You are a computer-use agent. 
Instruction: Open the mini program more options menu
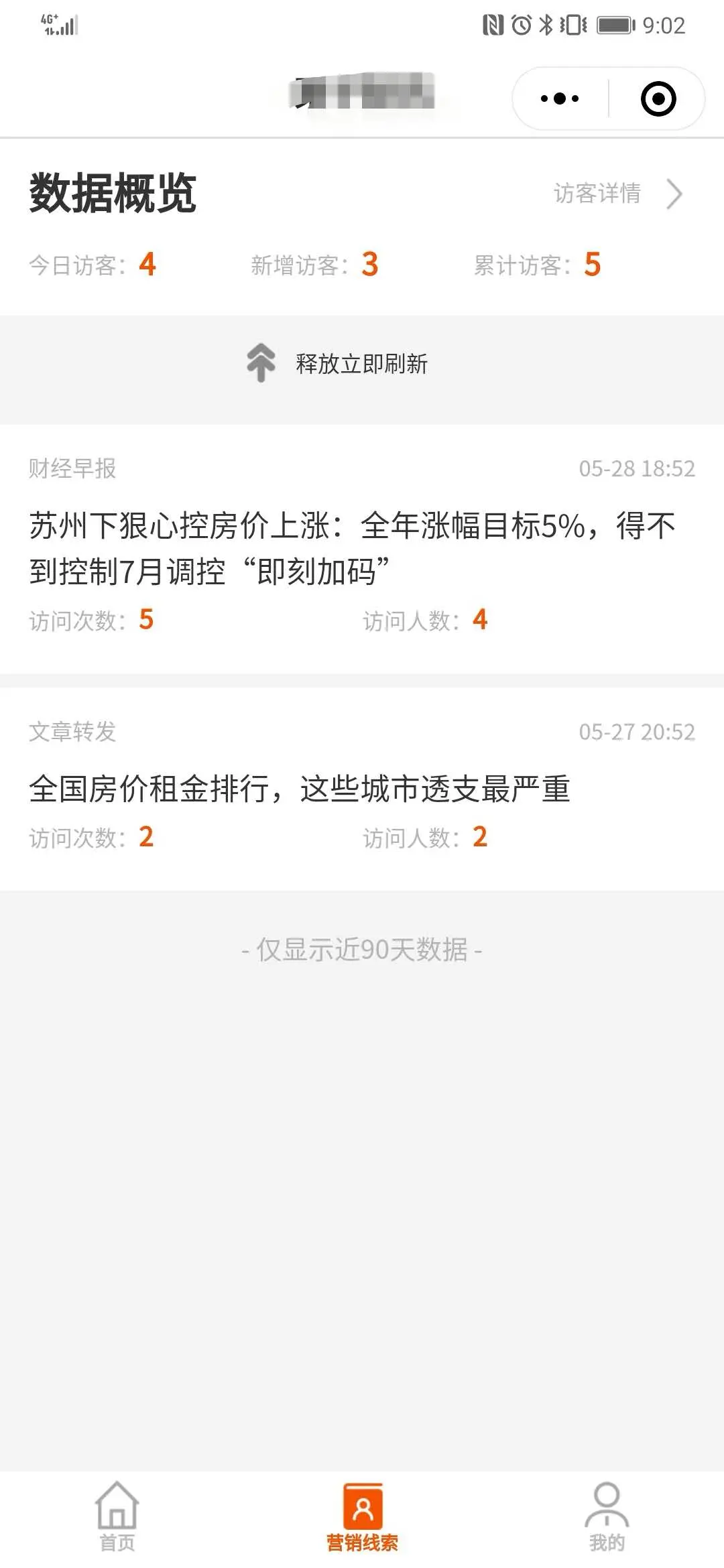tap(560, 99)
